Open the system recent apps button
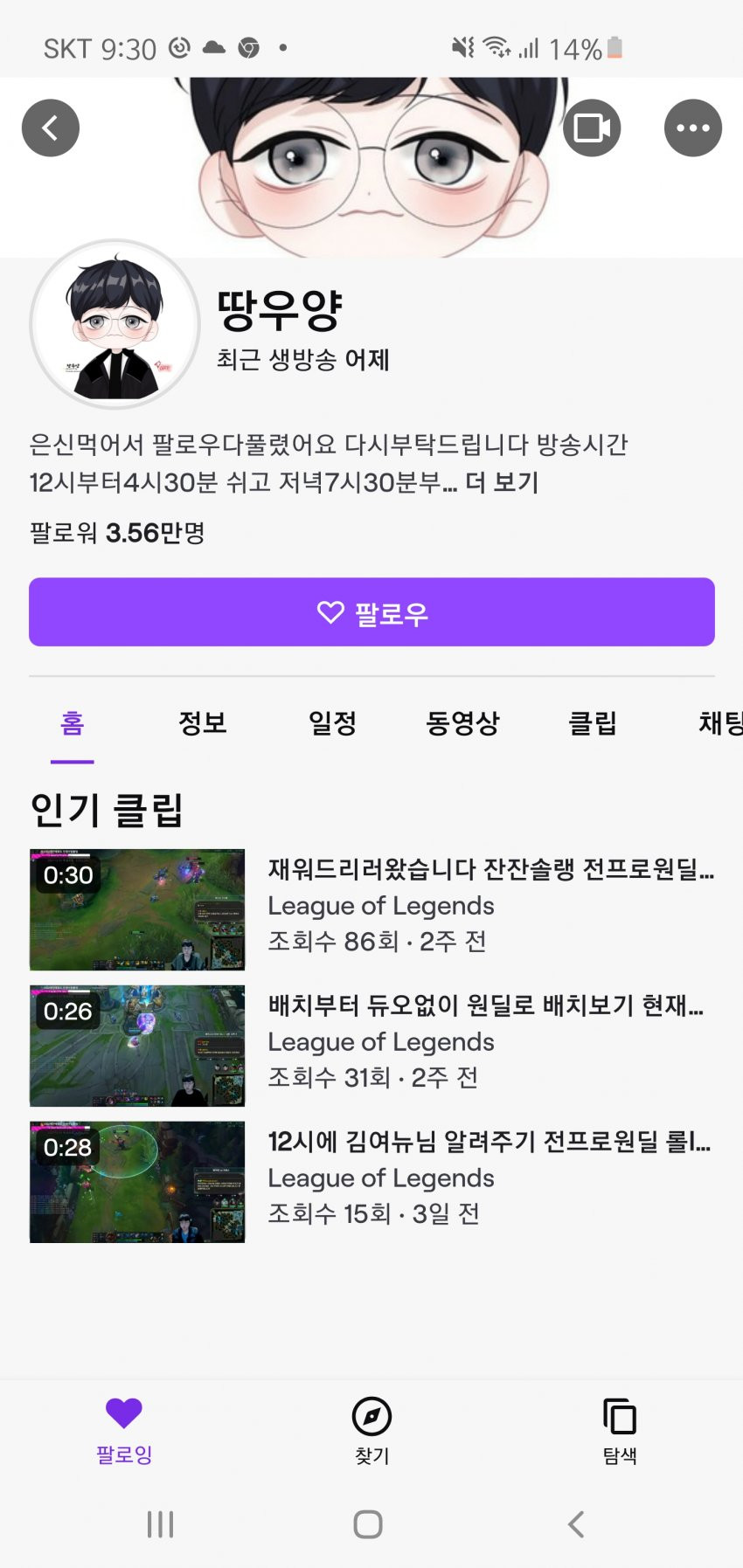The image size is (743, 1568). [160, 1524]
